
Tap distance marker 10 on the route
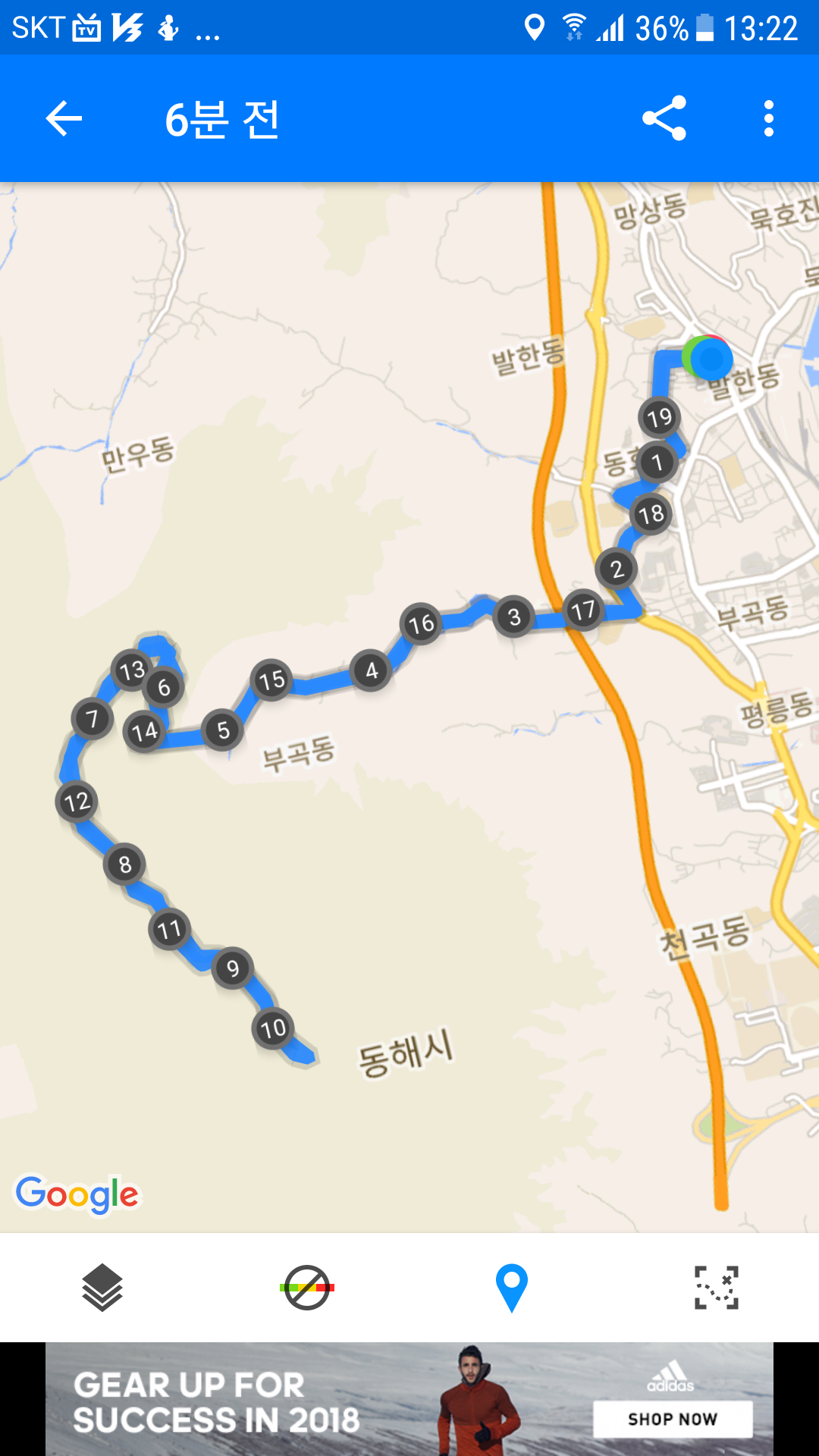pos(273,1028)
